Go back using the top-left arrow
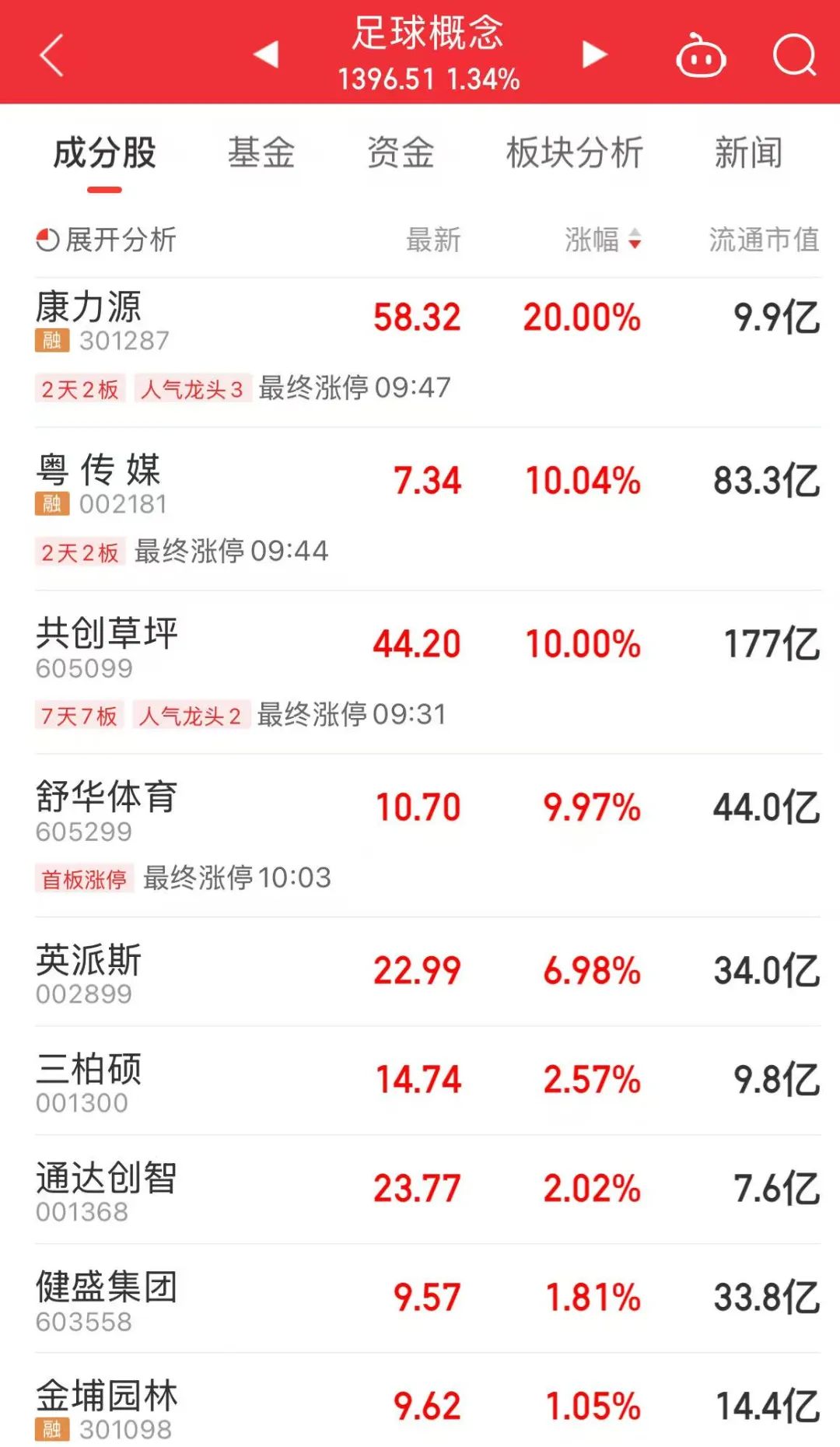This screenshot has height=1447, width=840. point(51,55)
